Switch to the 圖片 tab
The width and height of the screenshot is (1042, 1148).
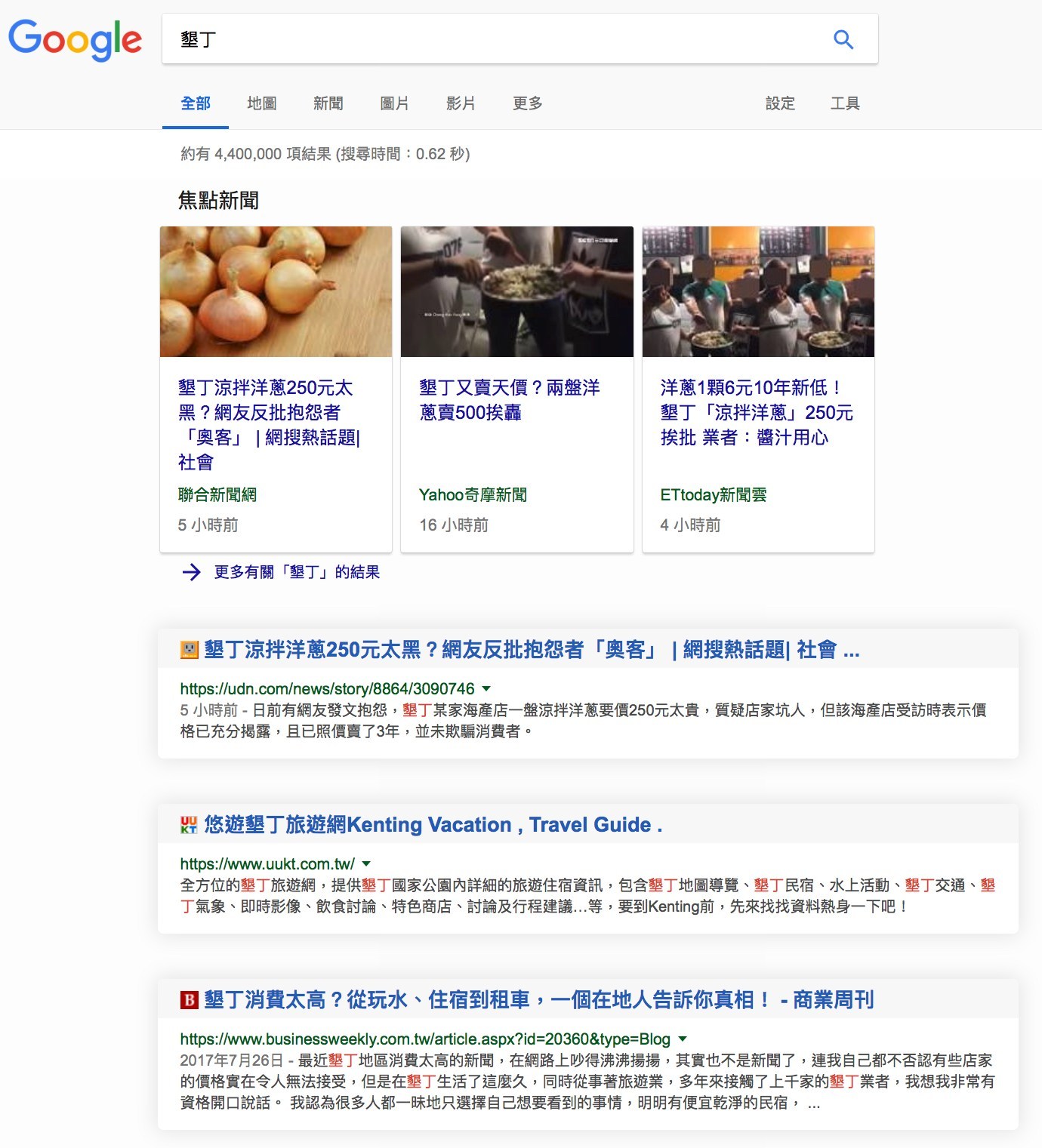[x=394, y=103]
